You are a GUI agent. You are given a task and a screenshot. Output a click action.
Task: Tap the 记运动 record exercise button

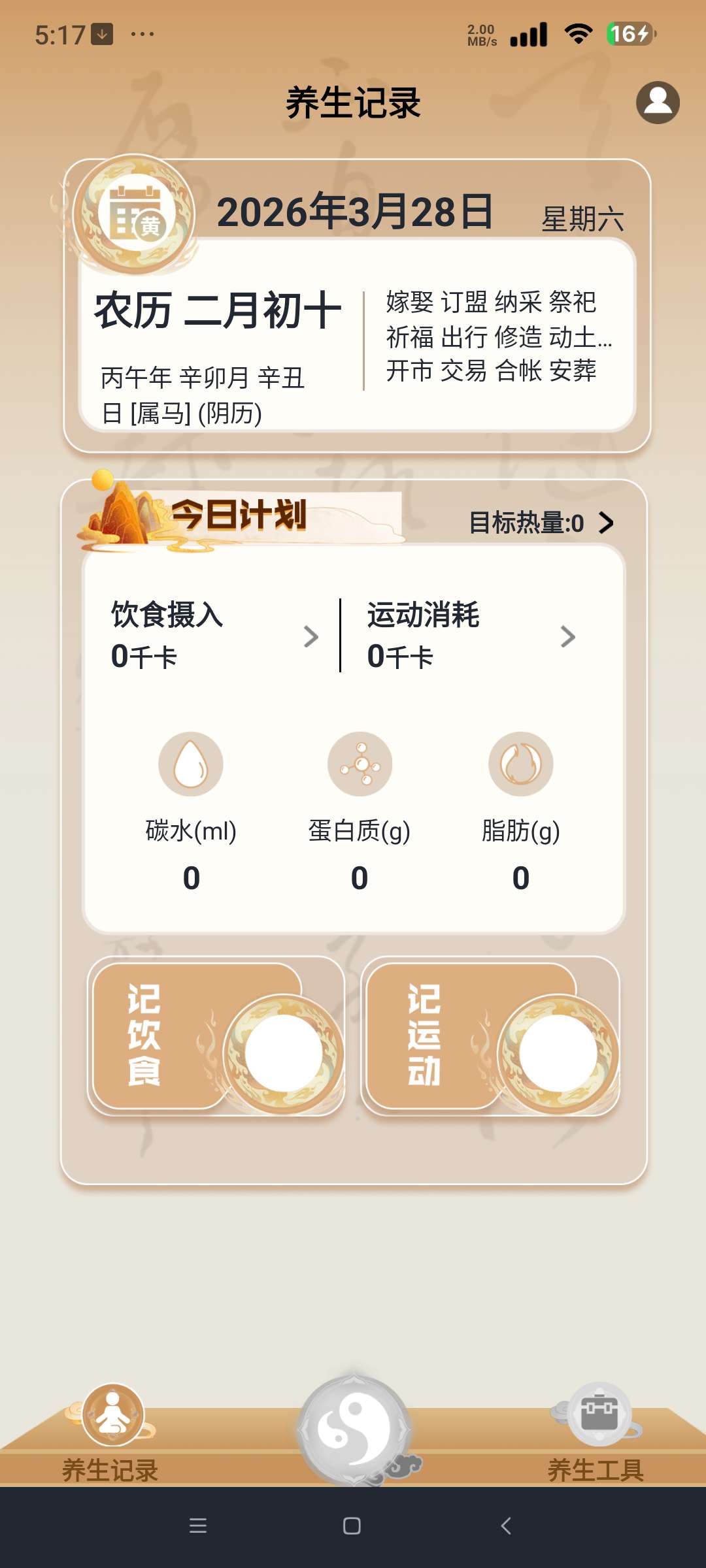coord(490,1036)
